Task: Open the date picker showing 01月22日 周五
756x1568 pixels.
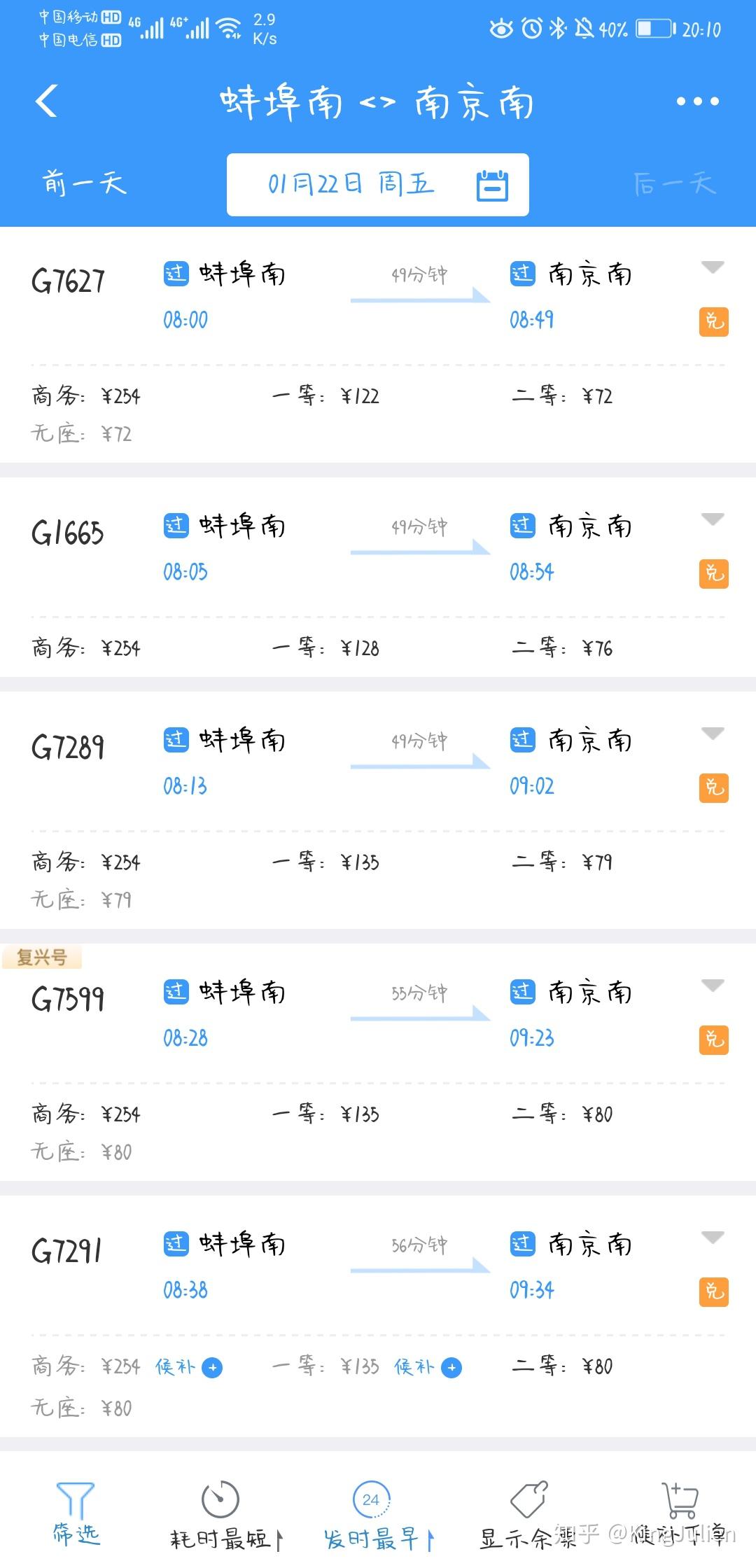Action: tap(377, 185)
